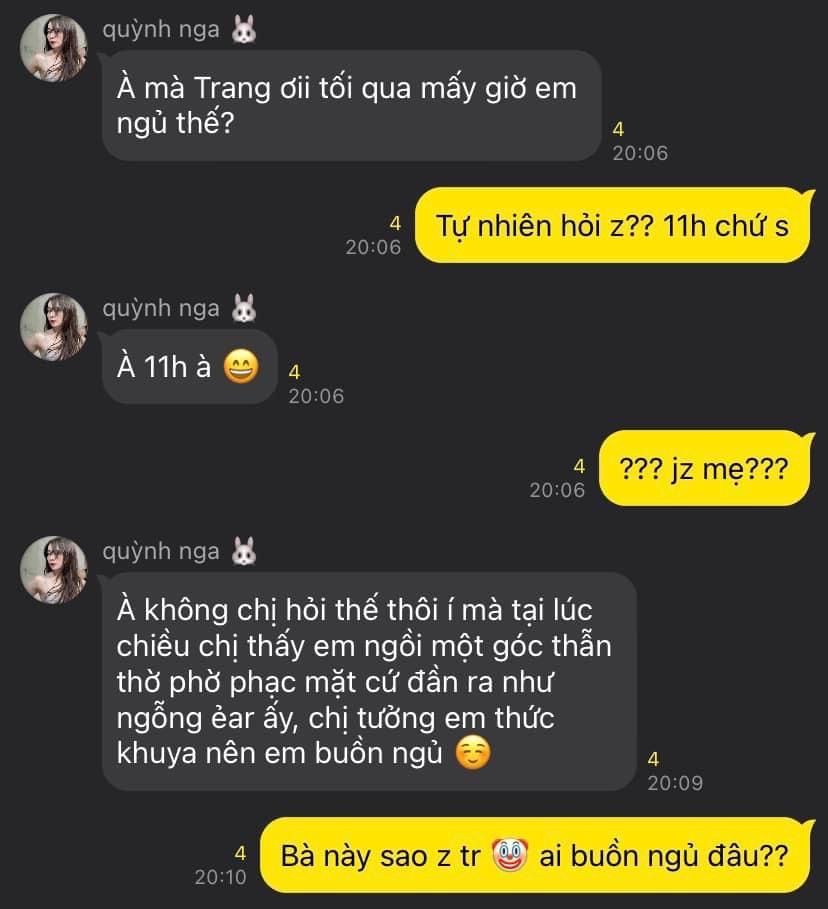Image resolution: width=828 pixels, height=909 pixels.
Task: Tap quỳnh nga's profile photo next to "À 11h à"
Action: coord(54,327)
